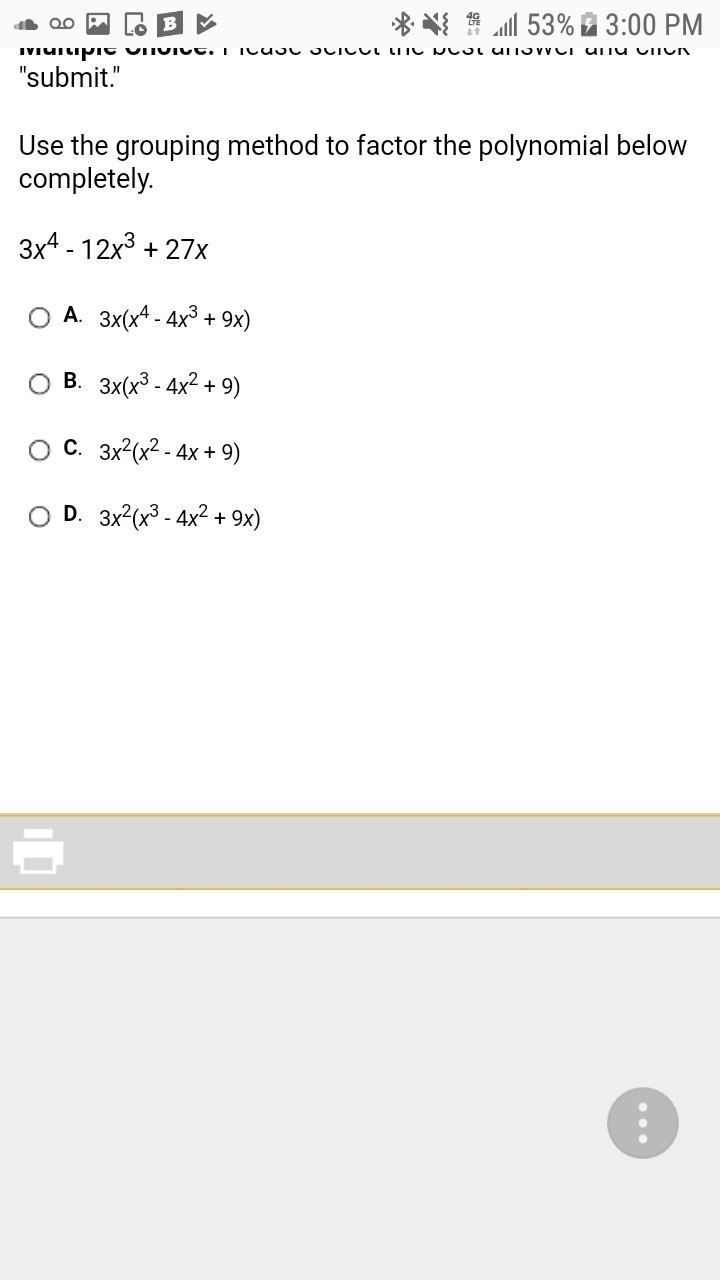Select answer option A

[x=40, y=318]
